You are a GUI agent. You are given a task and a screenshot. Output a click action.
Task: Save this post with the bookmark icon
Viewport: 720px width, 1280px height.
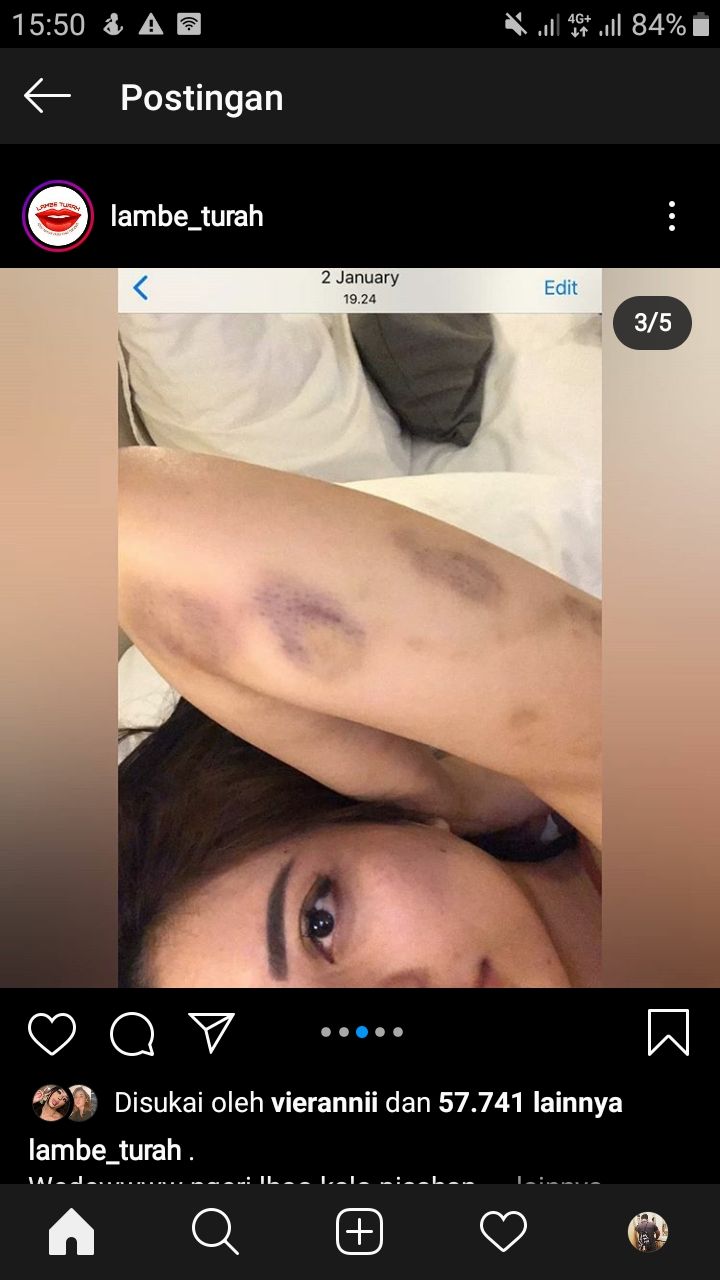click(668, 1032)
